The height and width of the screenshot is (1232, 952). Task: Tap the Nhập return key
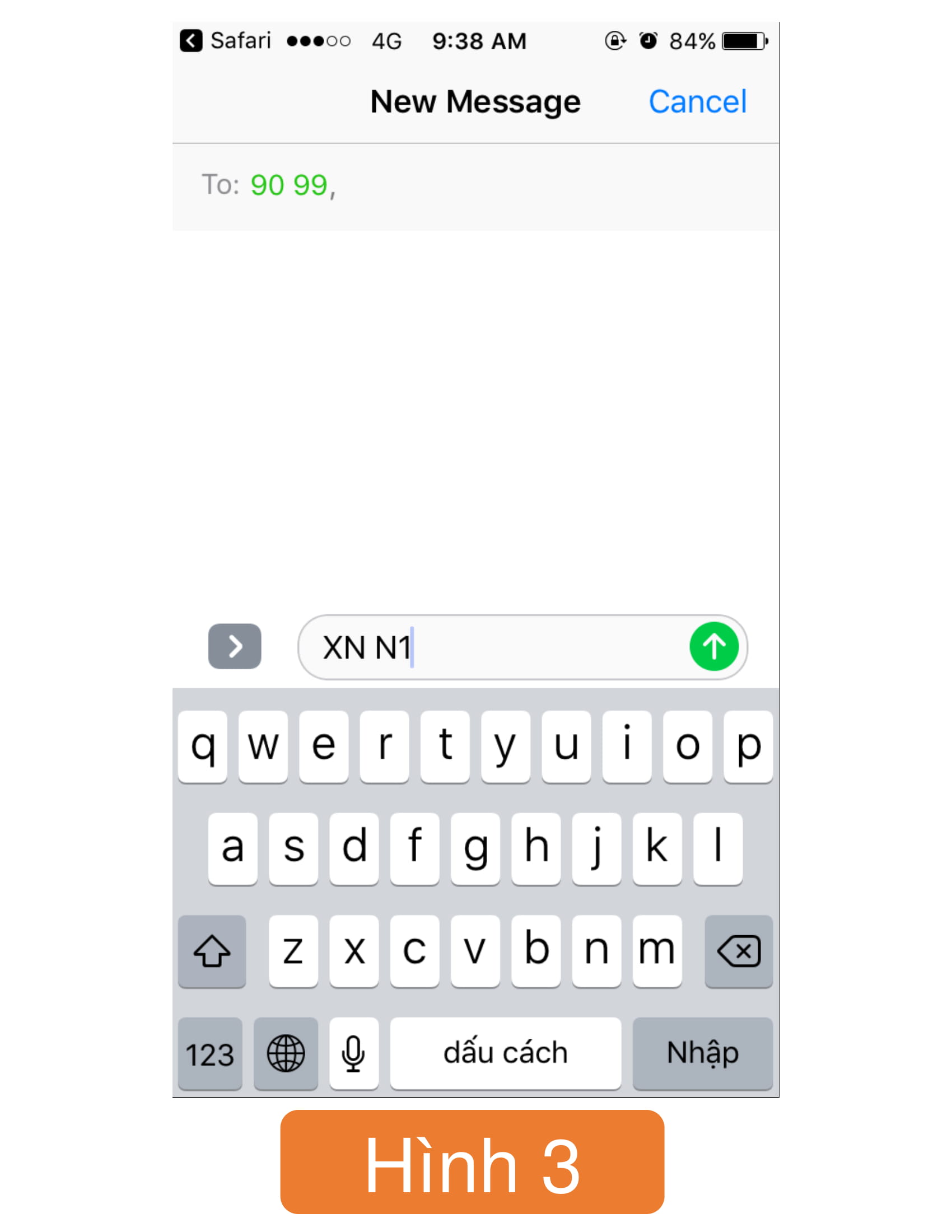(x=702, y=1054)
